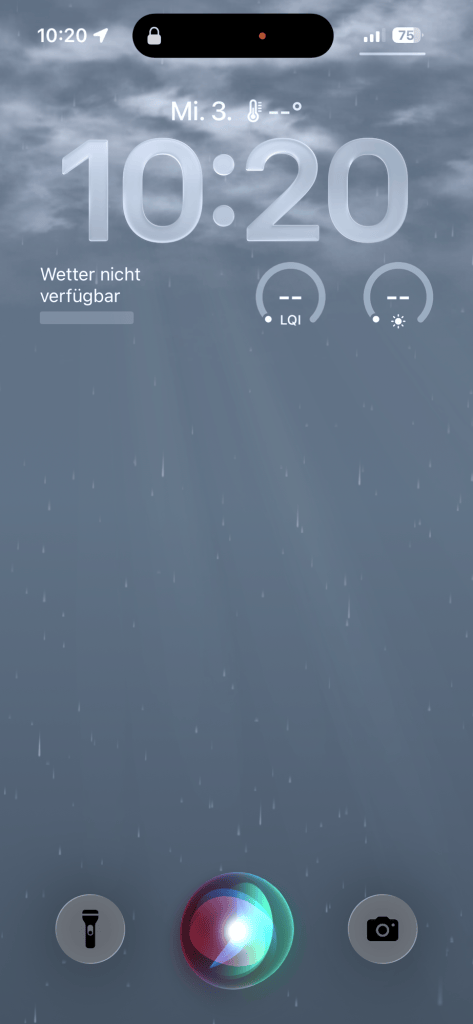Tap the Siri orb
Screen dimensions: 473x1024
point(237,929)
